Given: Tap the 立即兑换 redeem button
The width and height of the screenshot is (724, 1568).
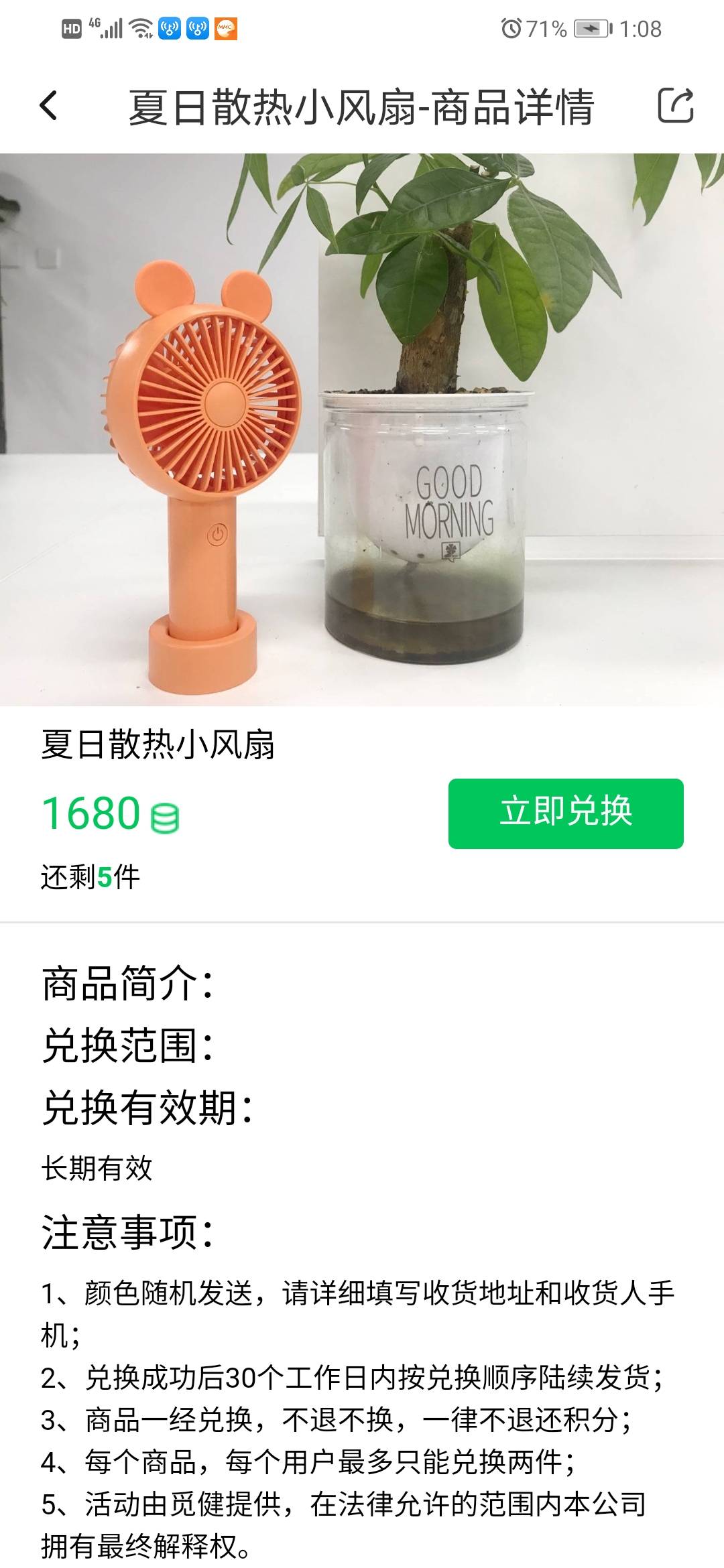Looking at the screenshot, I should [566, 813].
